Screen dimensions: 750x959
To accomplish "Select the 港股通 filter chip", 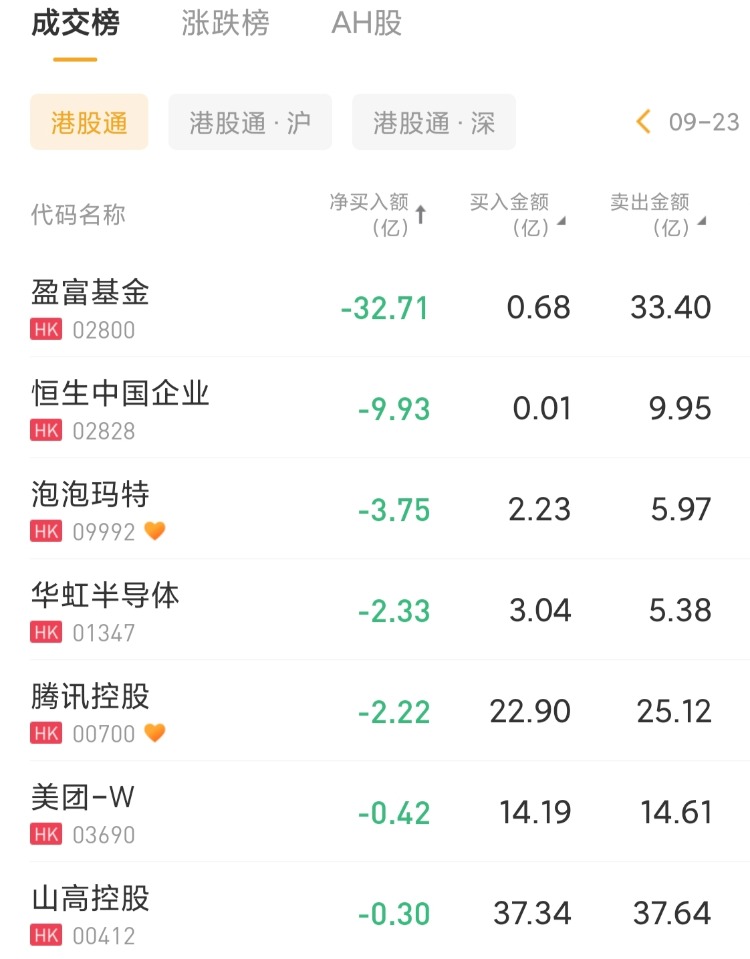I will coord(89,122).
